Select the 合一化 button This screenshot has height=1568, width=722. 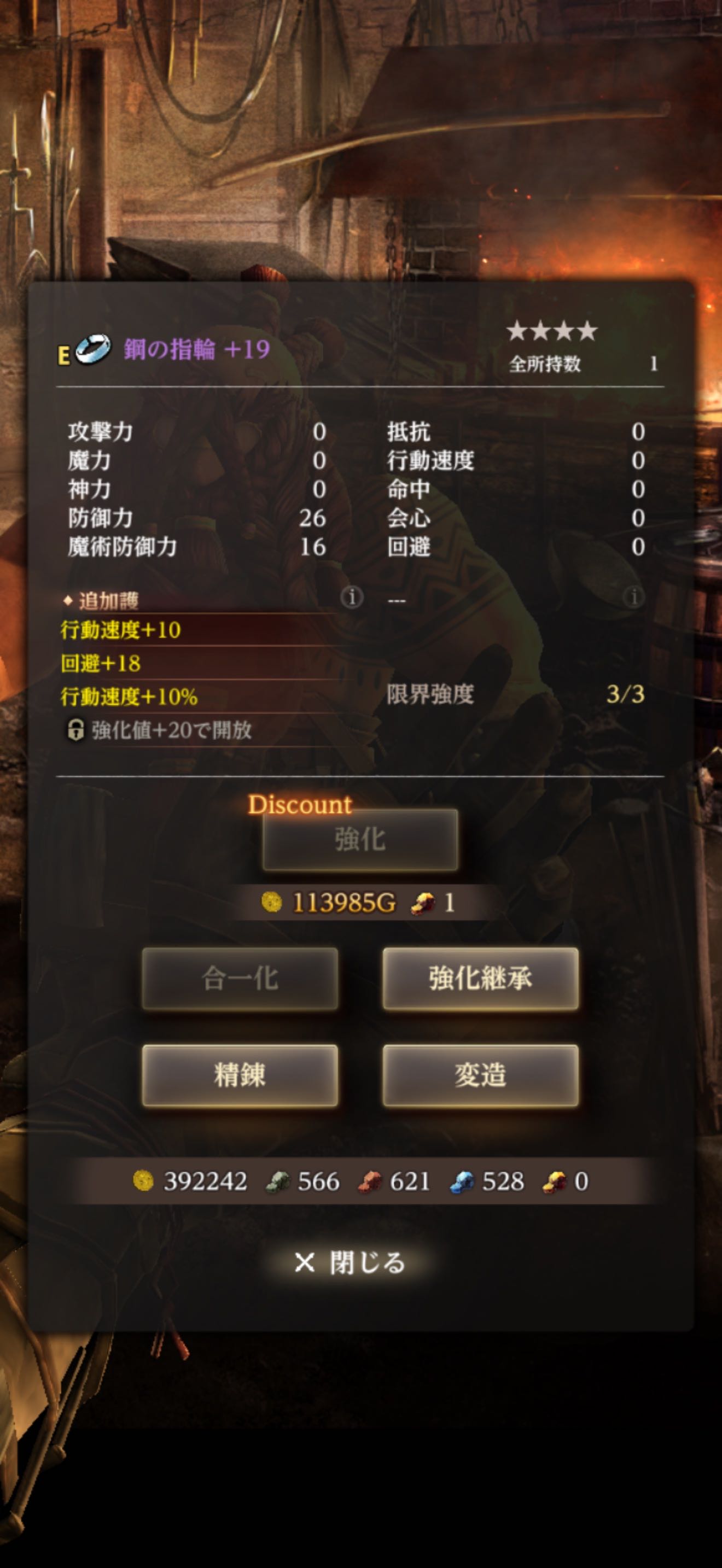(x=240, y=978)
